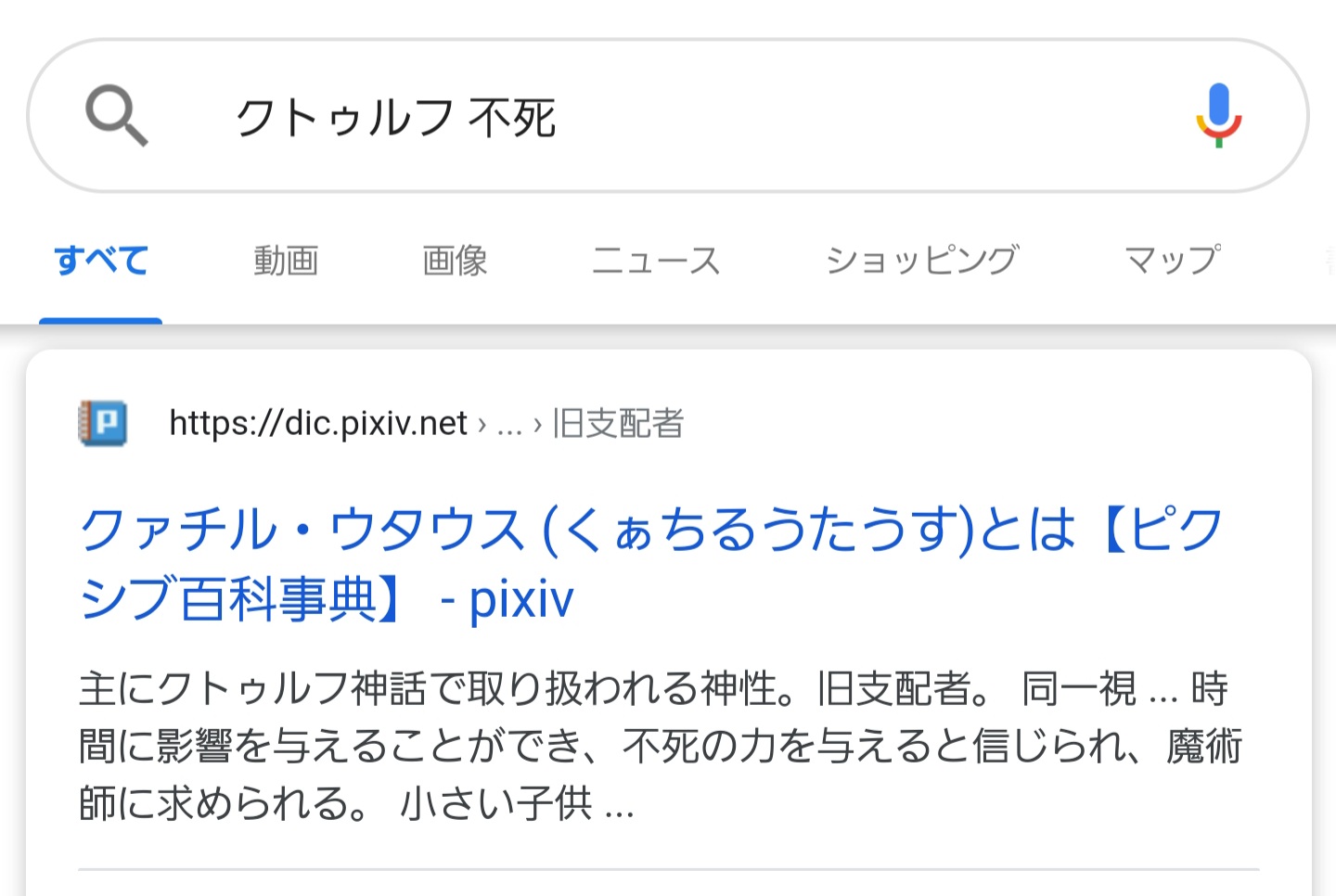Image resolution: width=1336 pixels, height=896 pixels.
Task: Tap the magnifier search icon
Action: pyautogui.click(x=116, y=116)
